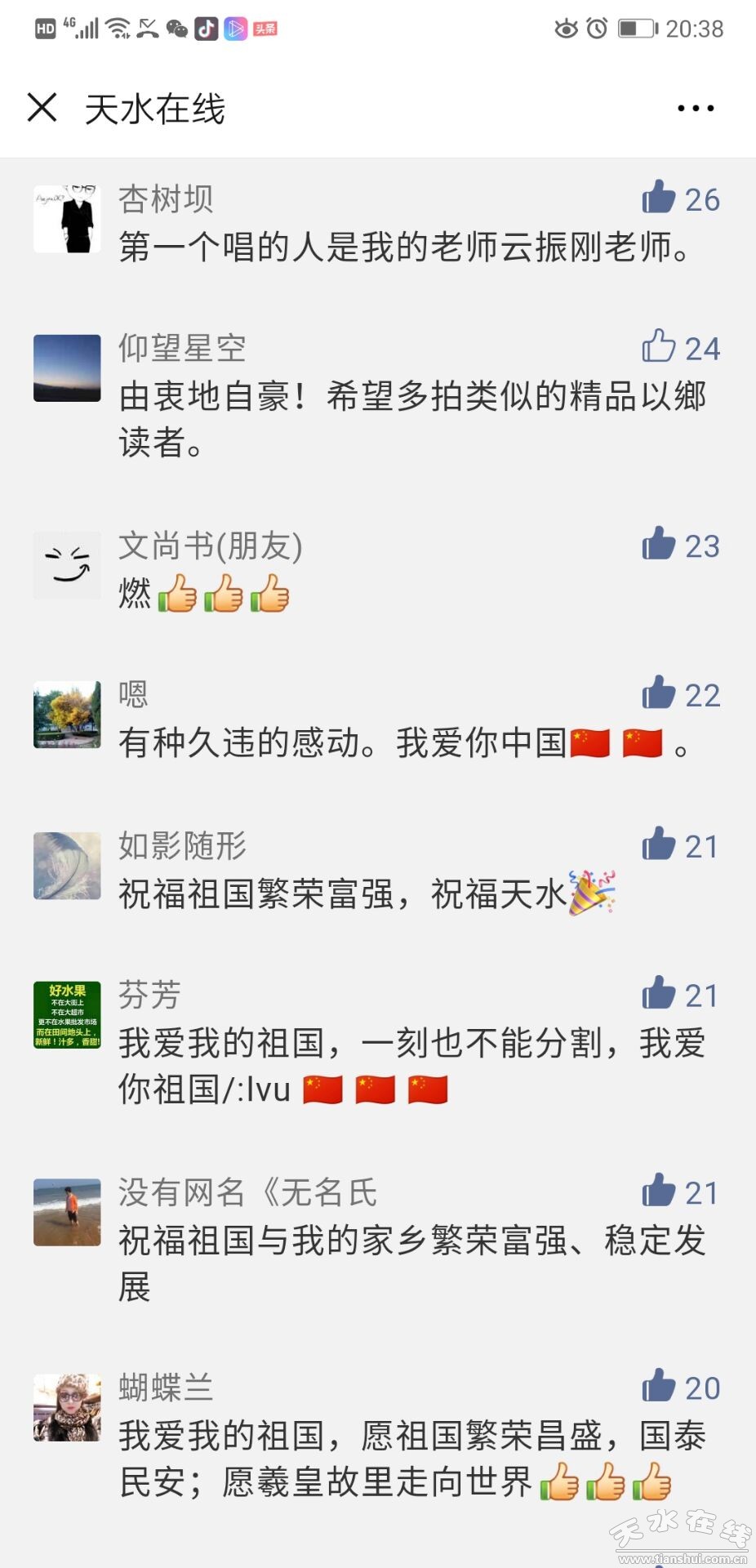
Task: Like the comment by 没有网名《无名氏
Action: click(659, 1192)
